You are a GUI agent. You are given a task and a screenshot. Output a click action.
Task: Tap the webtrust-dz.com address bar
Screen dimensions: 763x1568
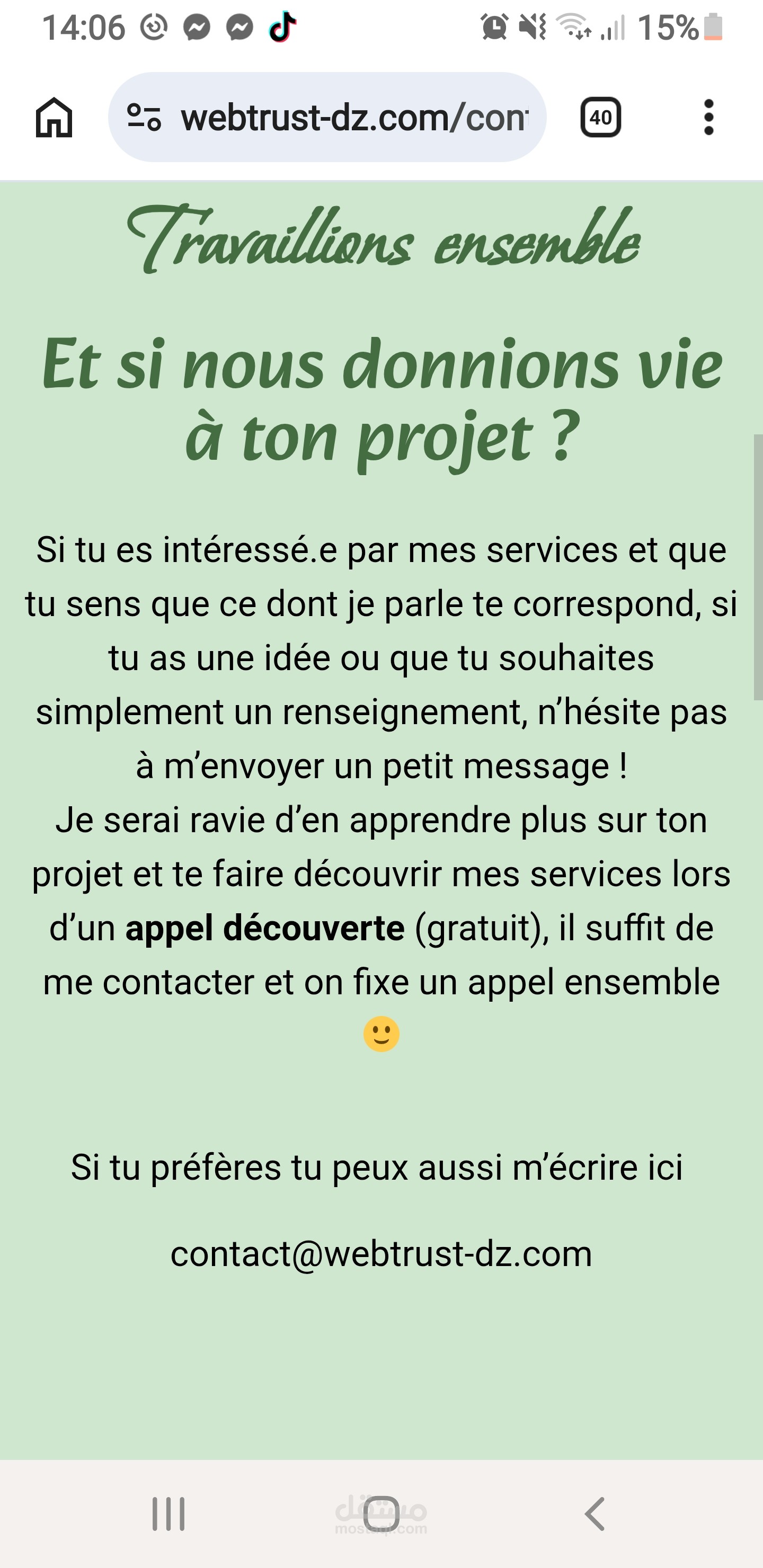pyautogui.click(x=353, y=118)
